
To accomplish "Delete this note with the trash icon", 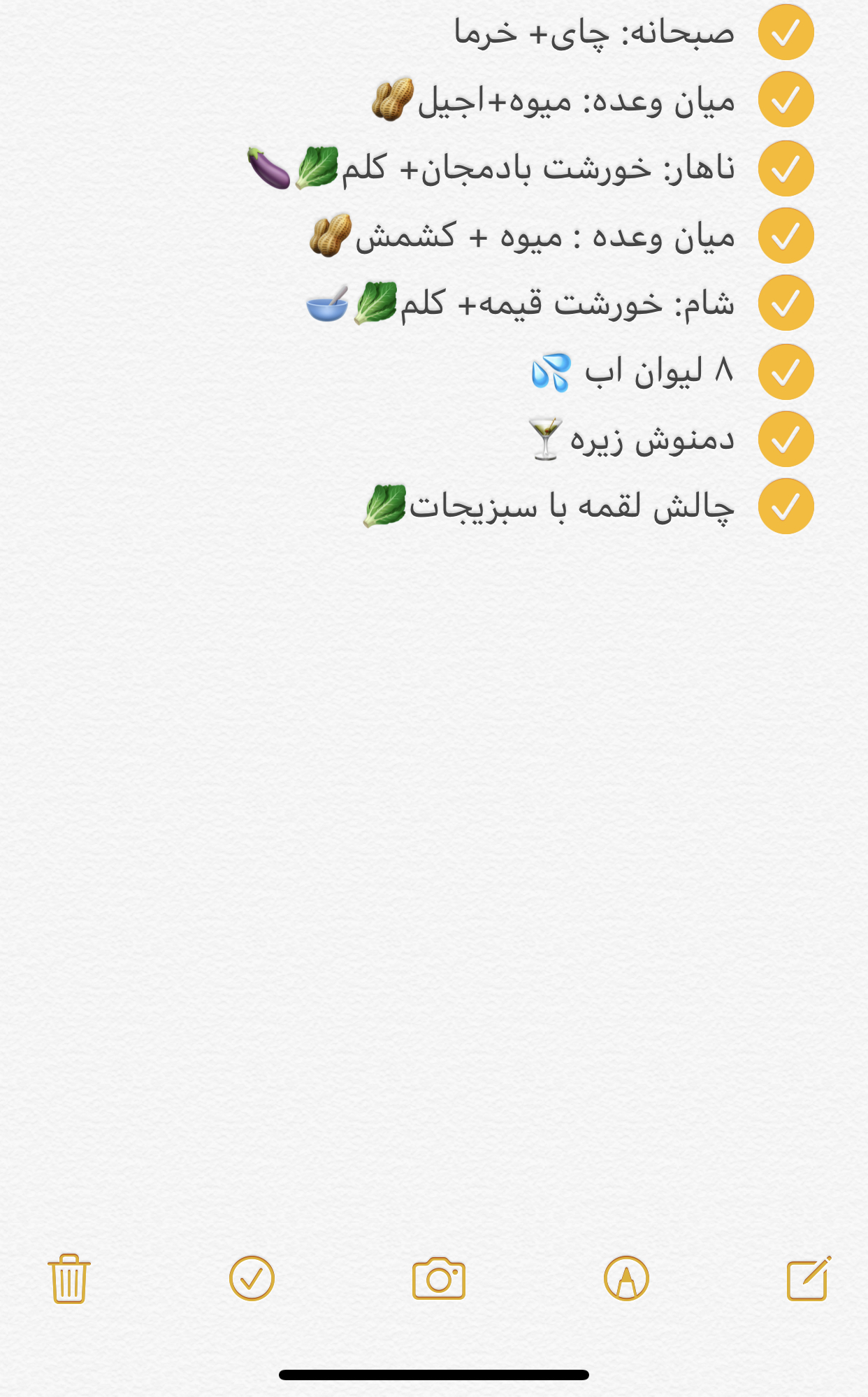I will (x=69, y=1278).
